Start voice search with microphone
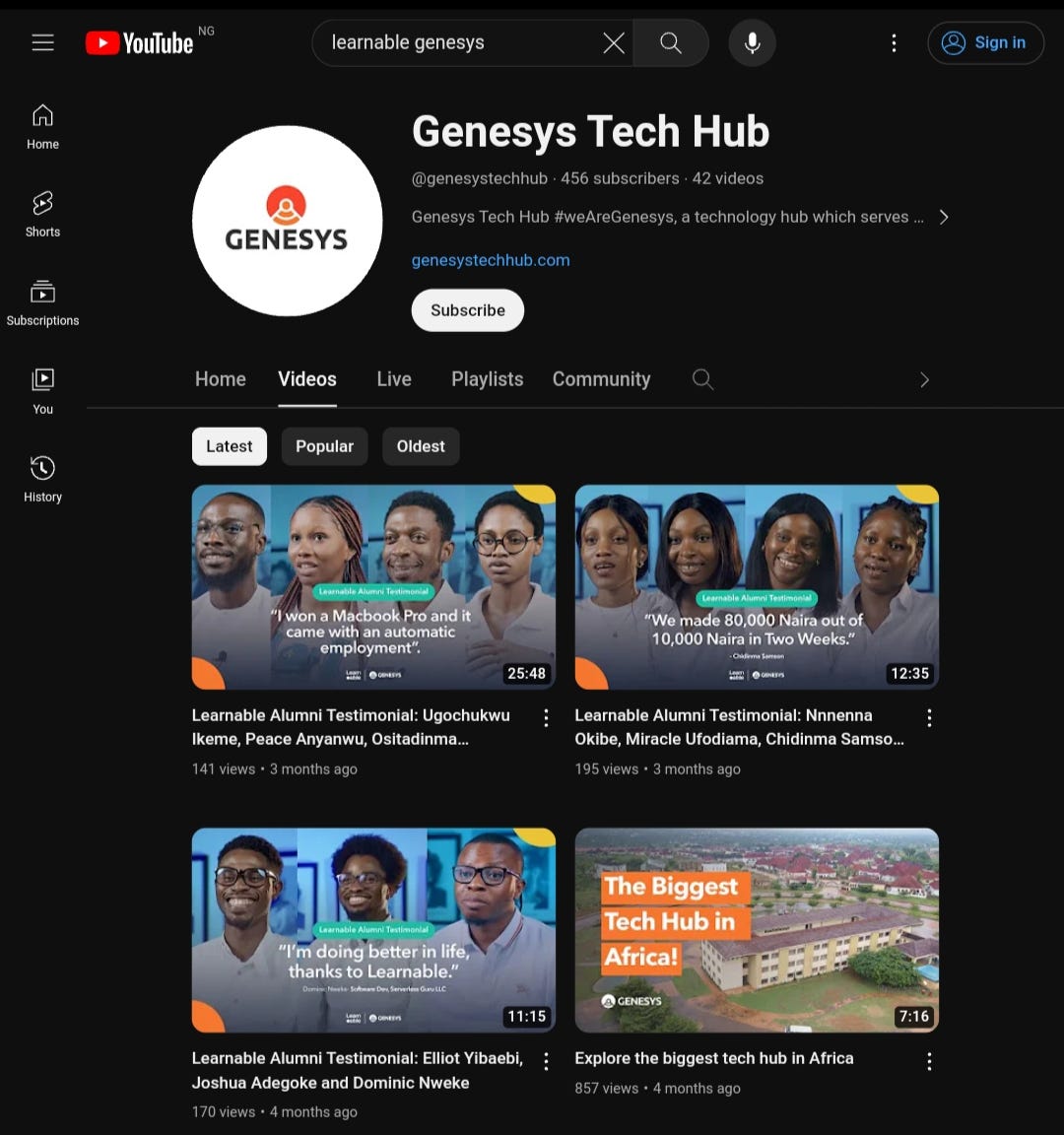 click(752, 42)
